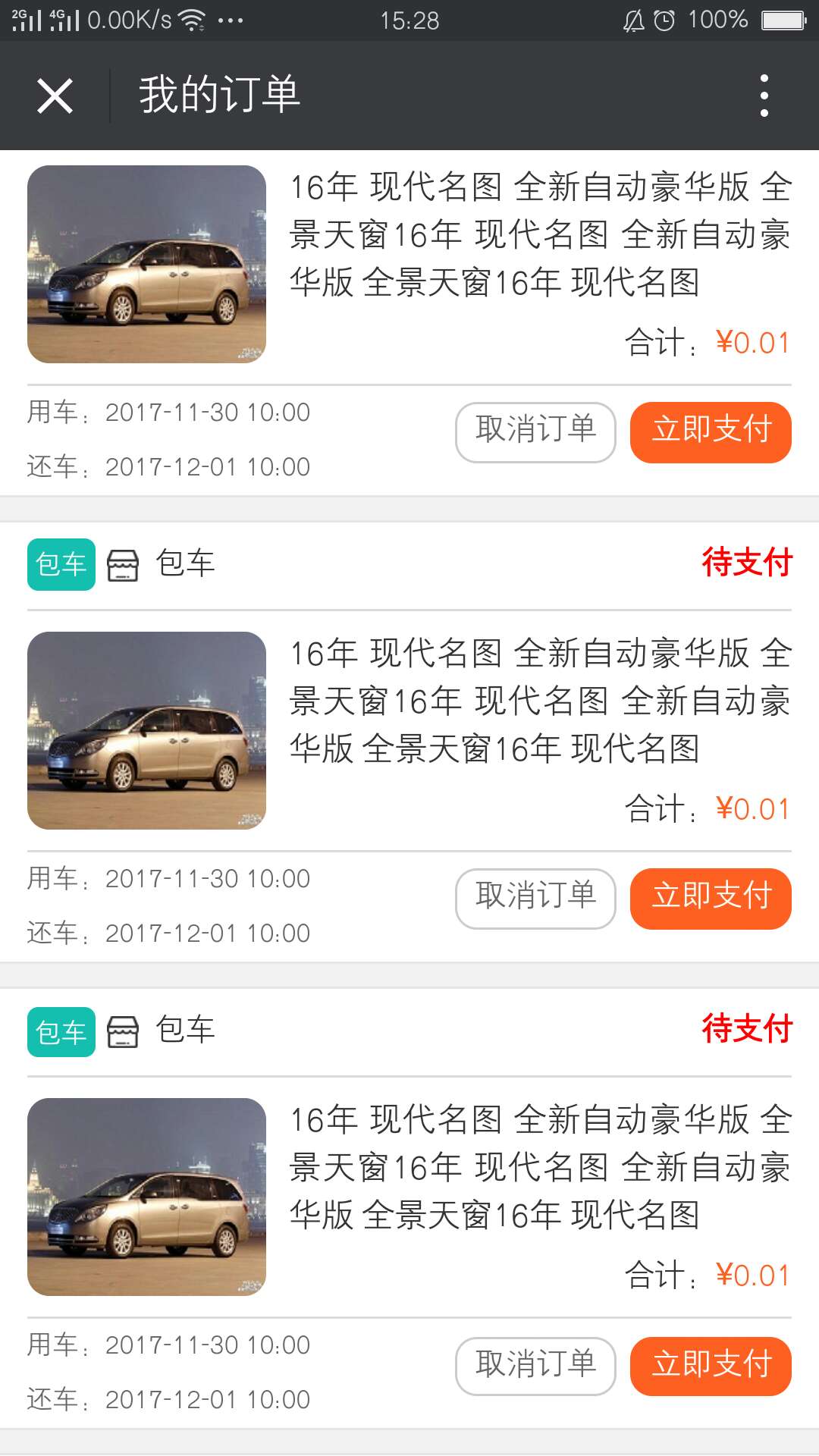Close the 我的订单 page
Image resolution: width=819 pixels, height=1456 pixels.
[x=55, y=96]
